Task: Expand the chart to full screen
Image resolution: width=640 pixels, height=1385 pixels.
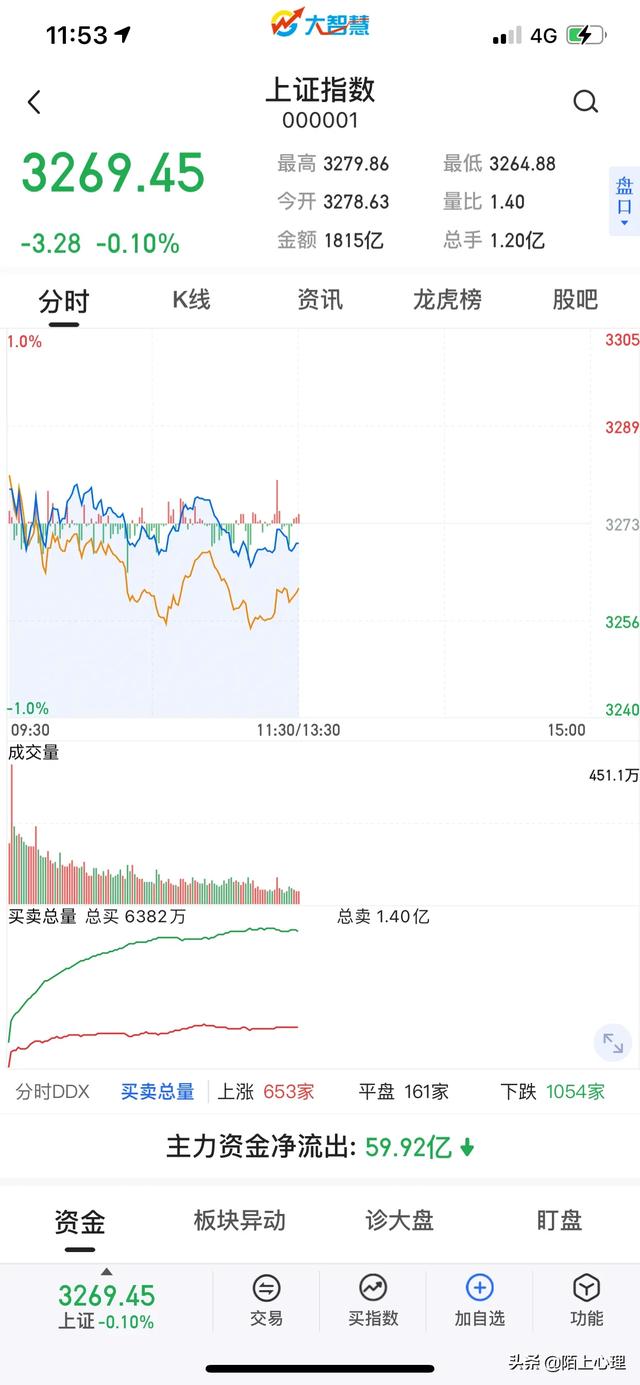Action: (612, 1044)
